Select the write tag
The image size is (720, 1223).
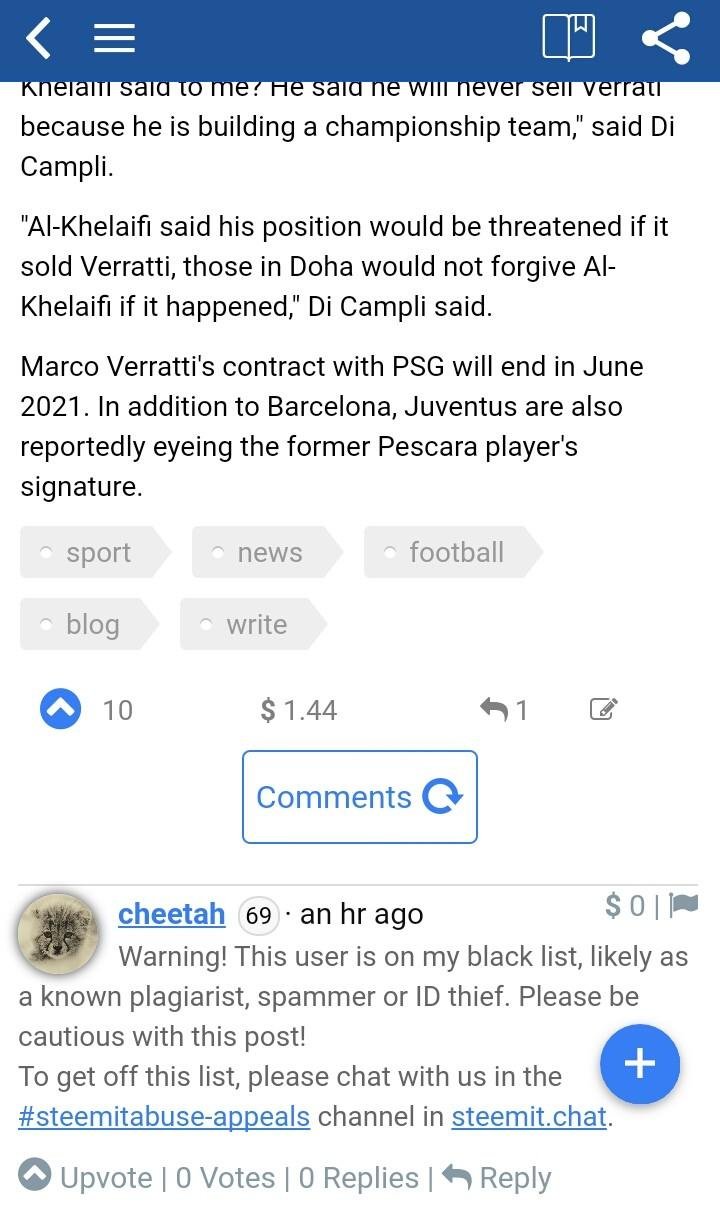point(252,624)
